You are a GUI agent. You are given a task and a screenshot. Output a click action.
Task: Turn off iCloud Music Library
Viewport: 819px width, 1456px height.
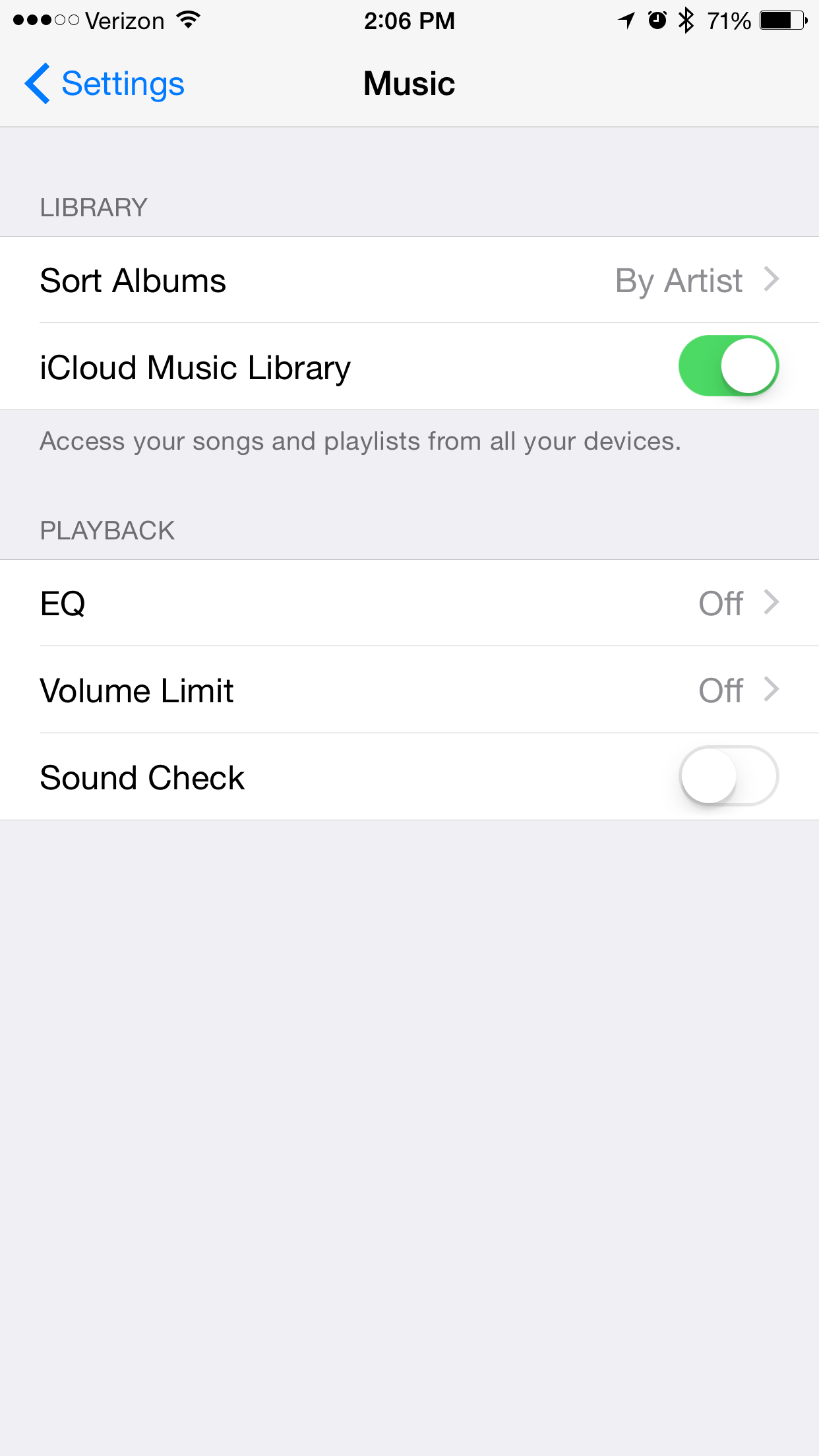pos(728,367)
